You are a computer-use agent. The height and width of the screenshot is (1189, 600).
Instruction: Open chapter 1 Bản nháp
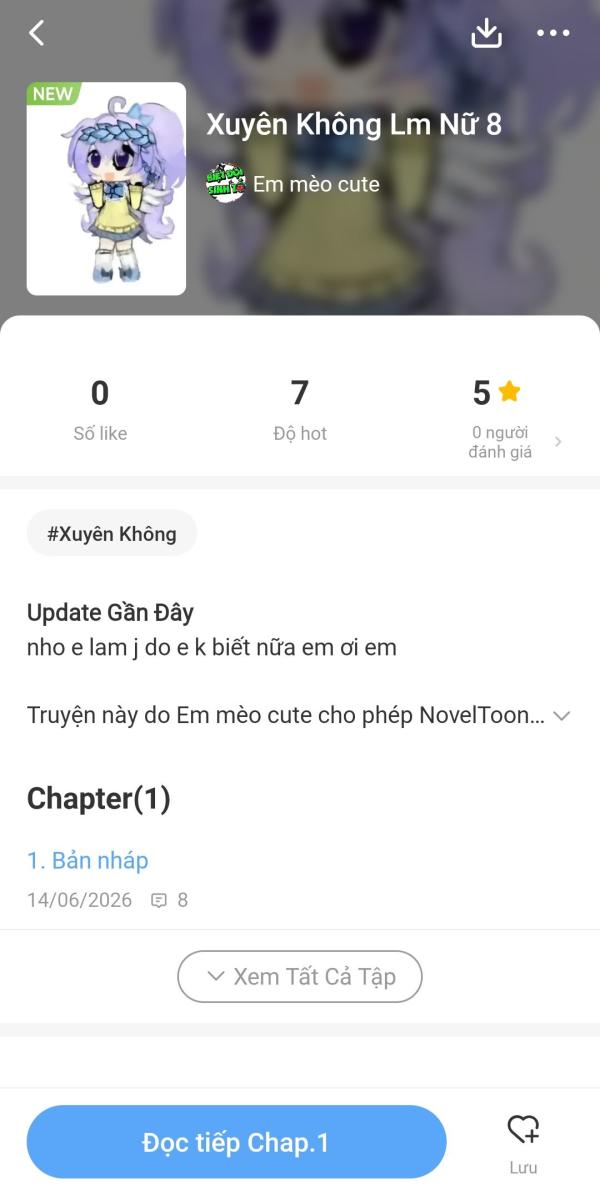[88, 861]
